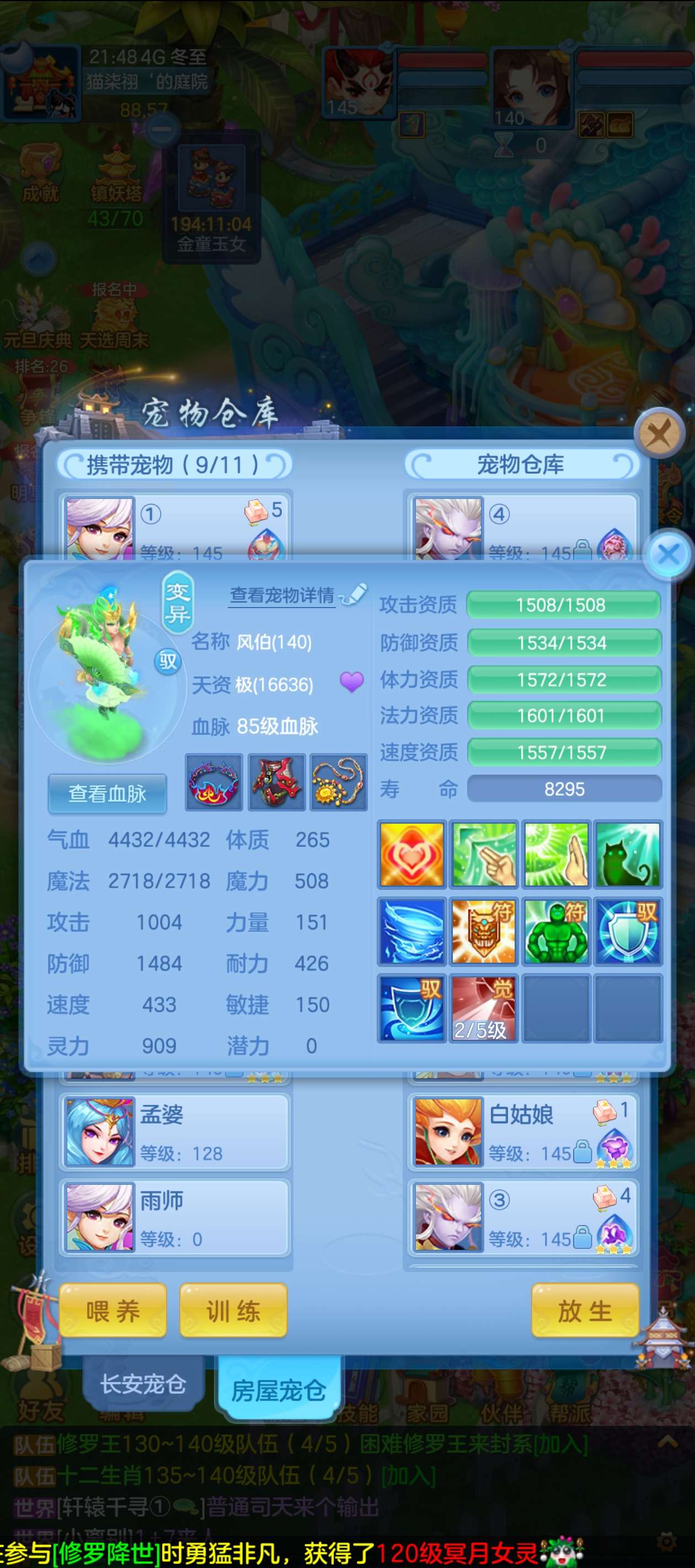The height and width of the screenshot is (1568, 695).
Task: View the tornado skill icon
Action: (x=412, y=931)
